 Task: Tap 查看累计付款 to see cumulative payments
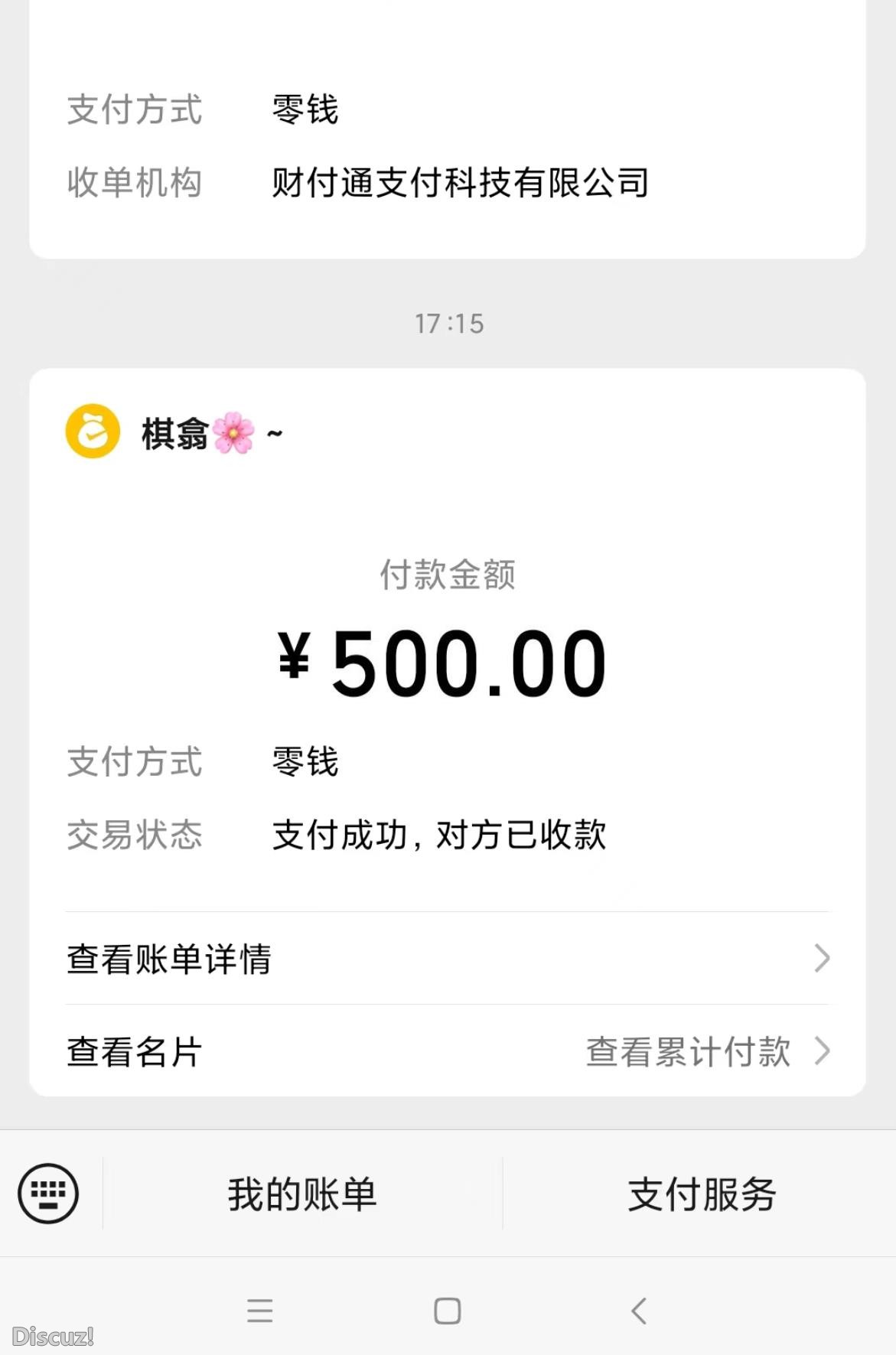click(x=687, y=1053)
